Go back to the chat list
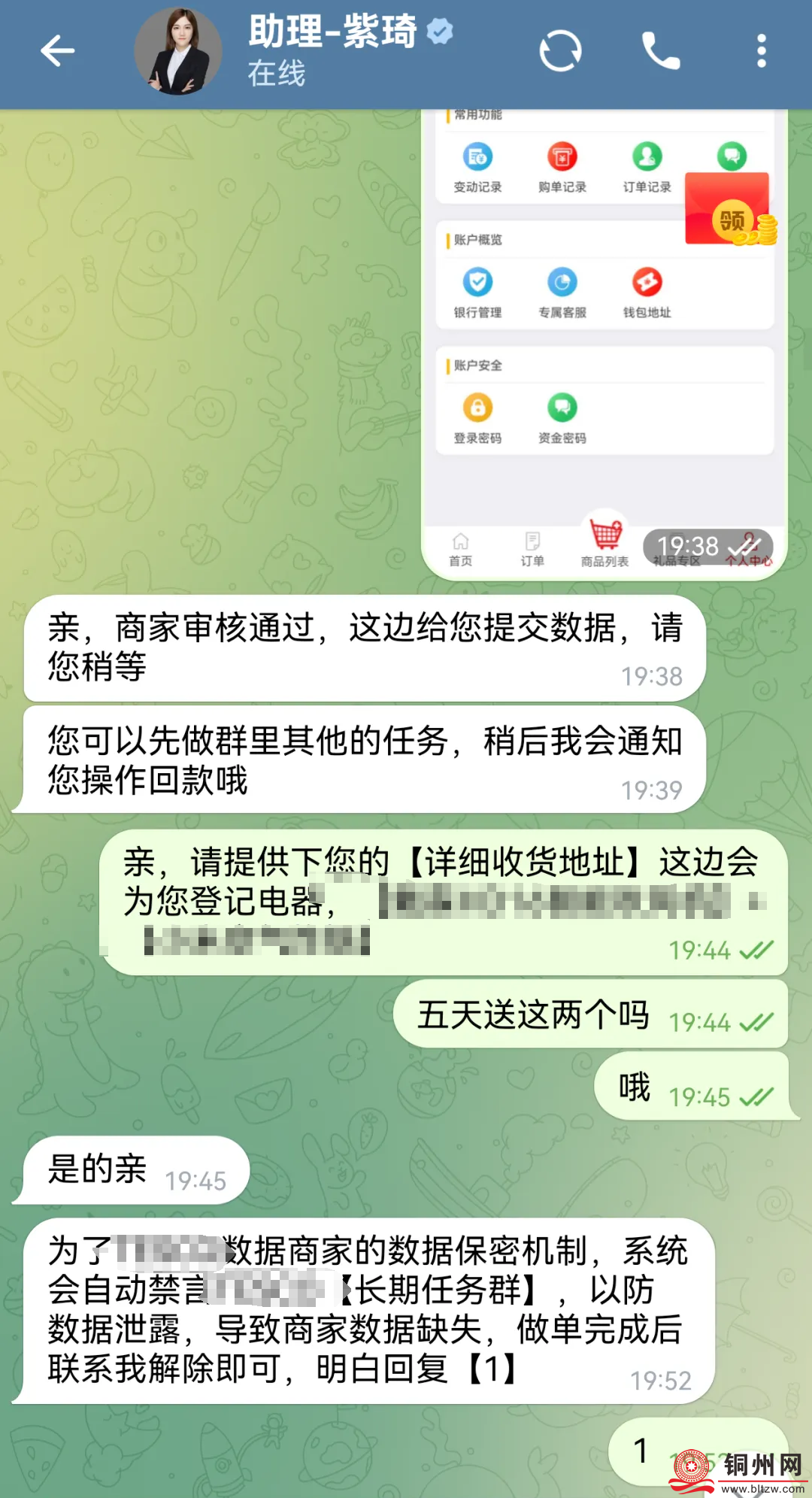This screenshot has height=1498, width=812. 57,51
